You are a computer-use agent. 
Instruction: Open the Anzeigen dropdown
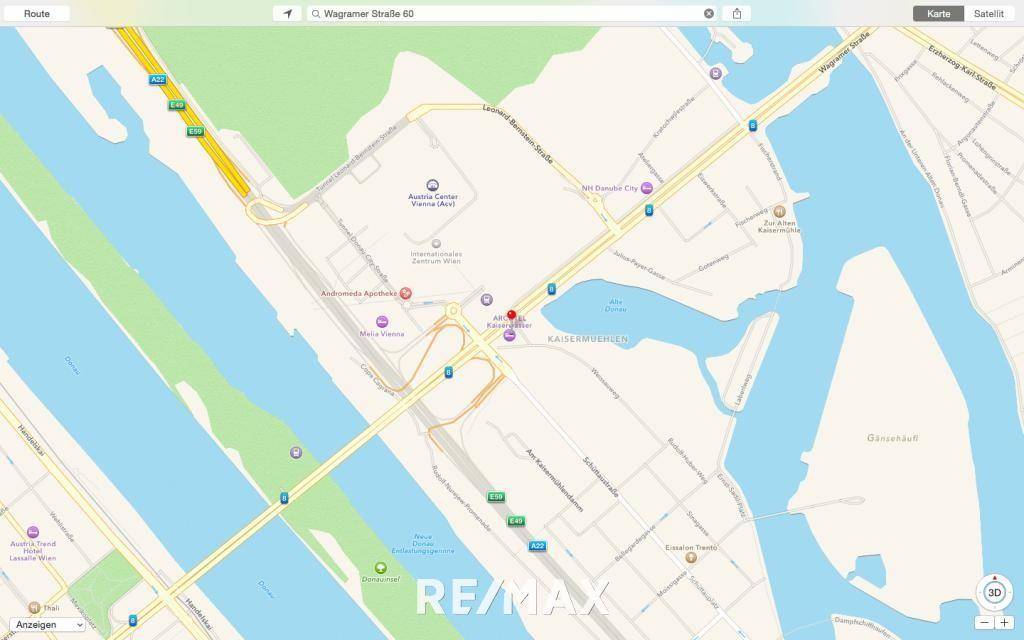coord(48,624)
